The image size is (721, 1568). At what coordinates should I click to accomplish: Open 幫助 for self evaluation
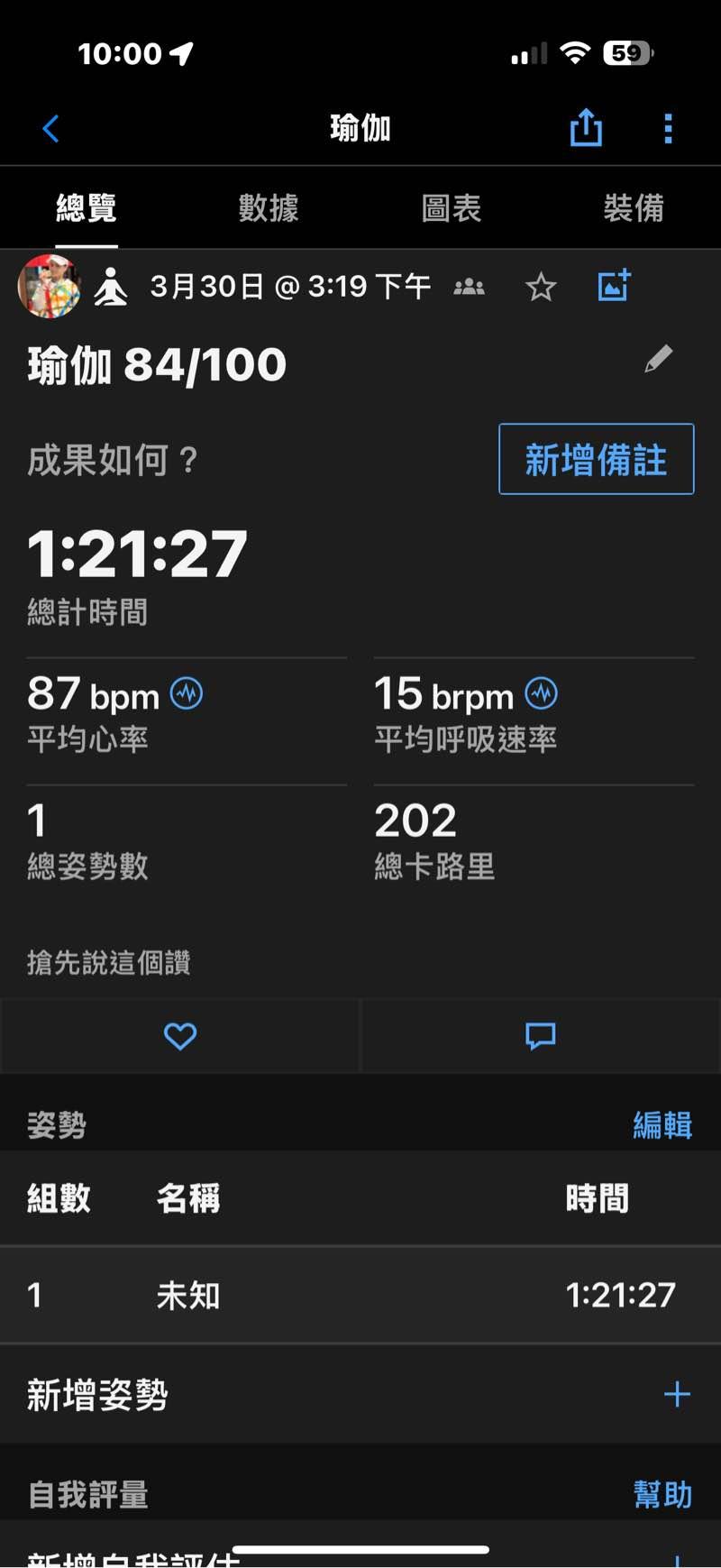tap(662, 1495)
